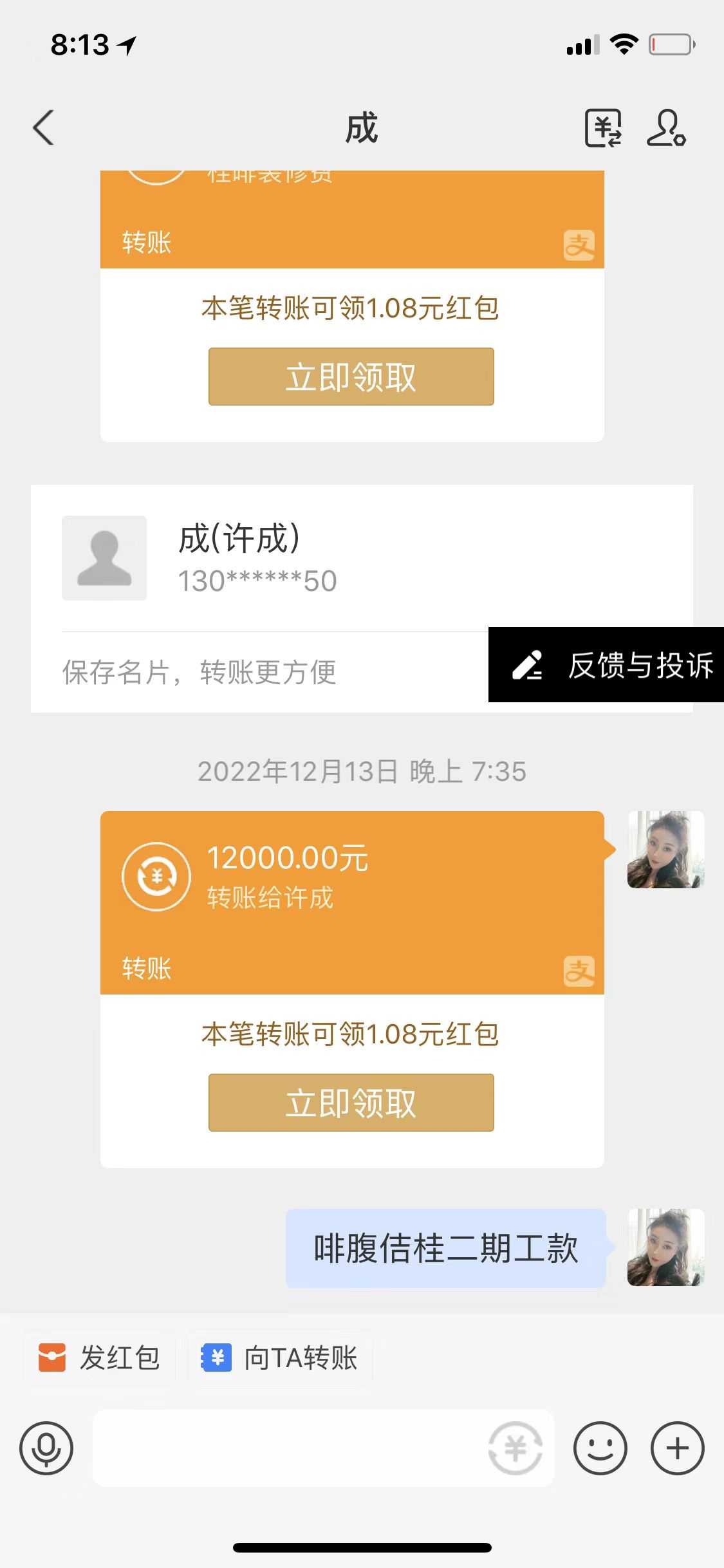The image size is (724, 1568).
Task: Tap 向TA转账 to transfer money
Action: [x=281, y=1358]
